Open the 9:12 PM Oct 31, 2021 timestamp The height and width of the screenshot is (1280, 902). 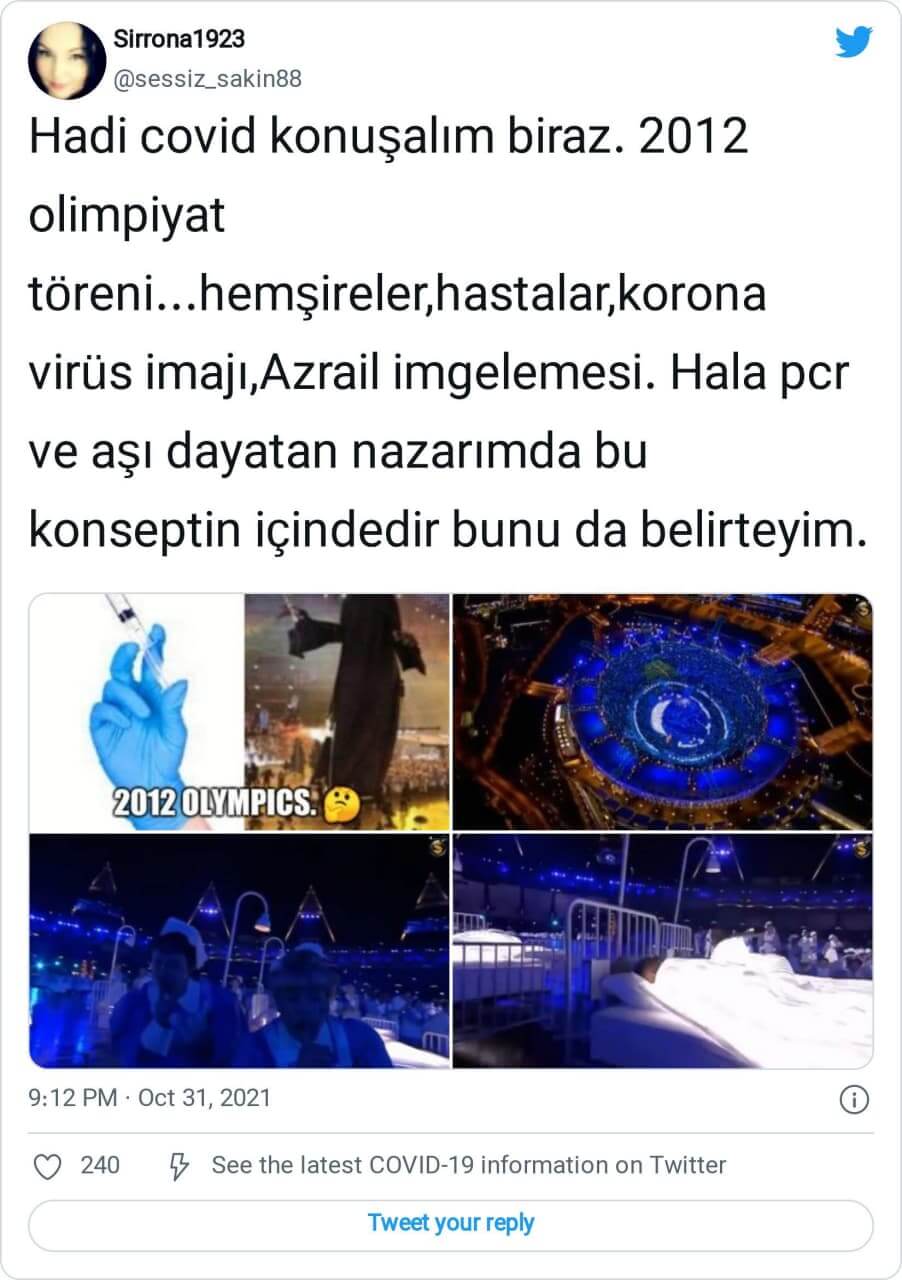(150, 1098)
